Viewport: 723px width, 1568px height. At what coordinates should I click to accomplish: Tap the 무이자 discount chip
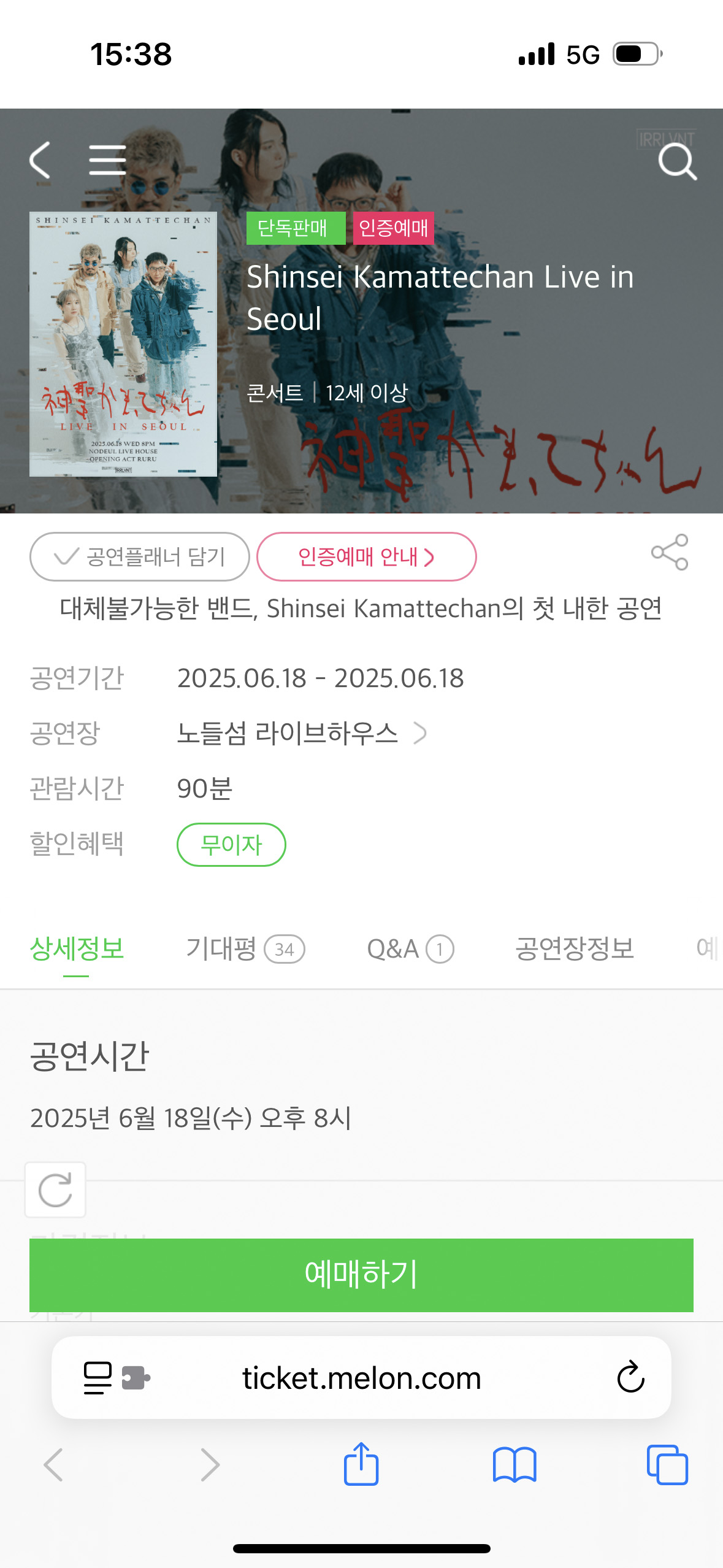[231, 845]
